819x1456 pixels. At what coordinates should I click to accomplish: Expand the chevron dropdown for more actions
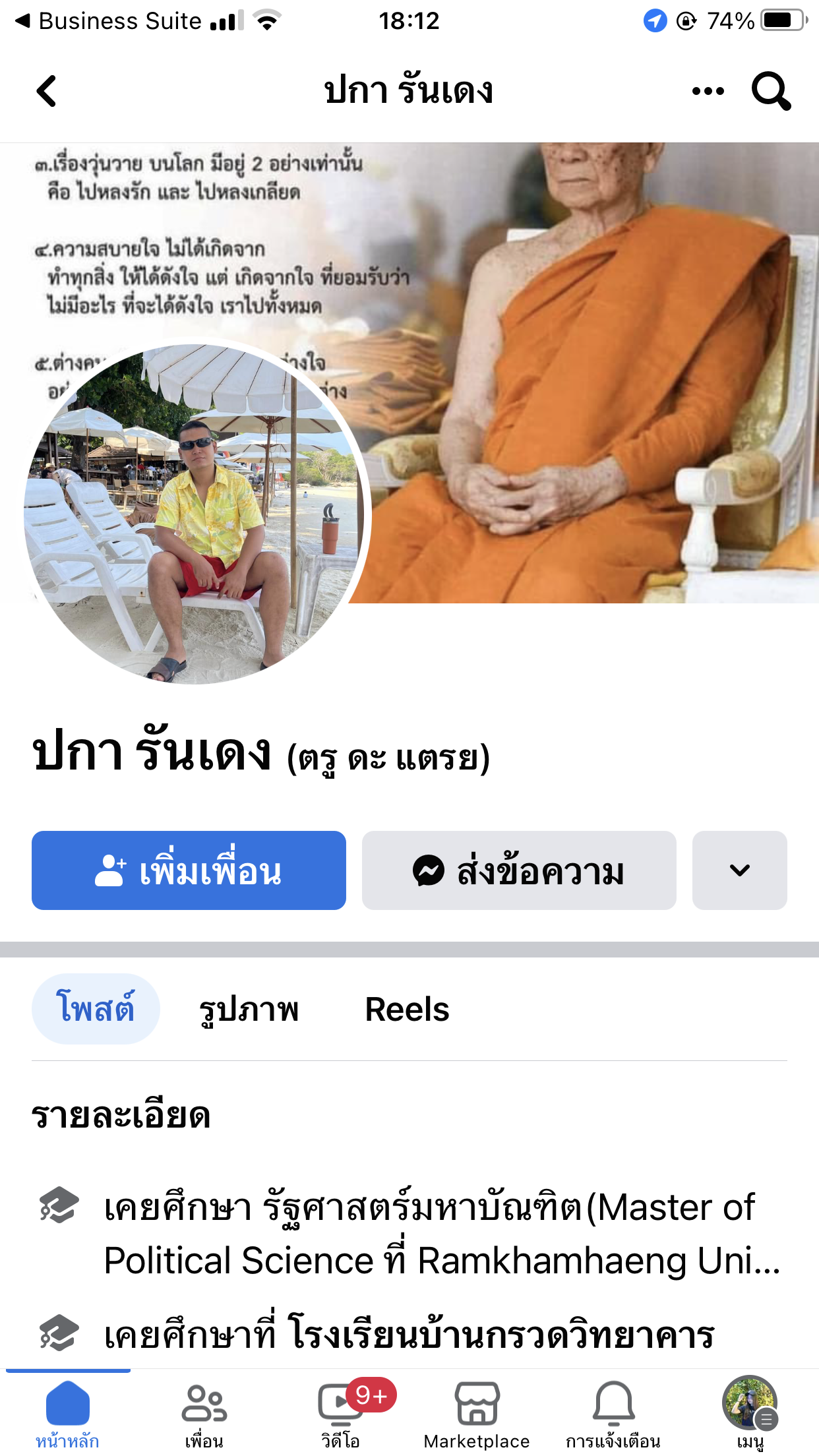pyautogui.click(x=739, y=870)
